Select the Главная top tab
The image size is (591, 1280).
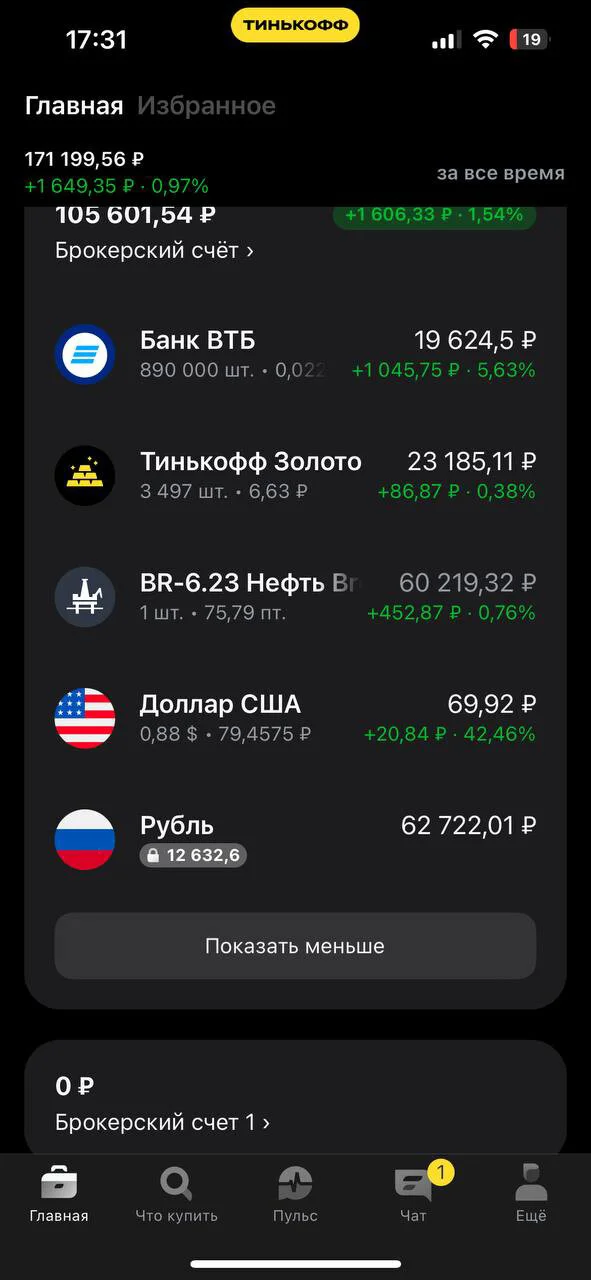(74, 106)
